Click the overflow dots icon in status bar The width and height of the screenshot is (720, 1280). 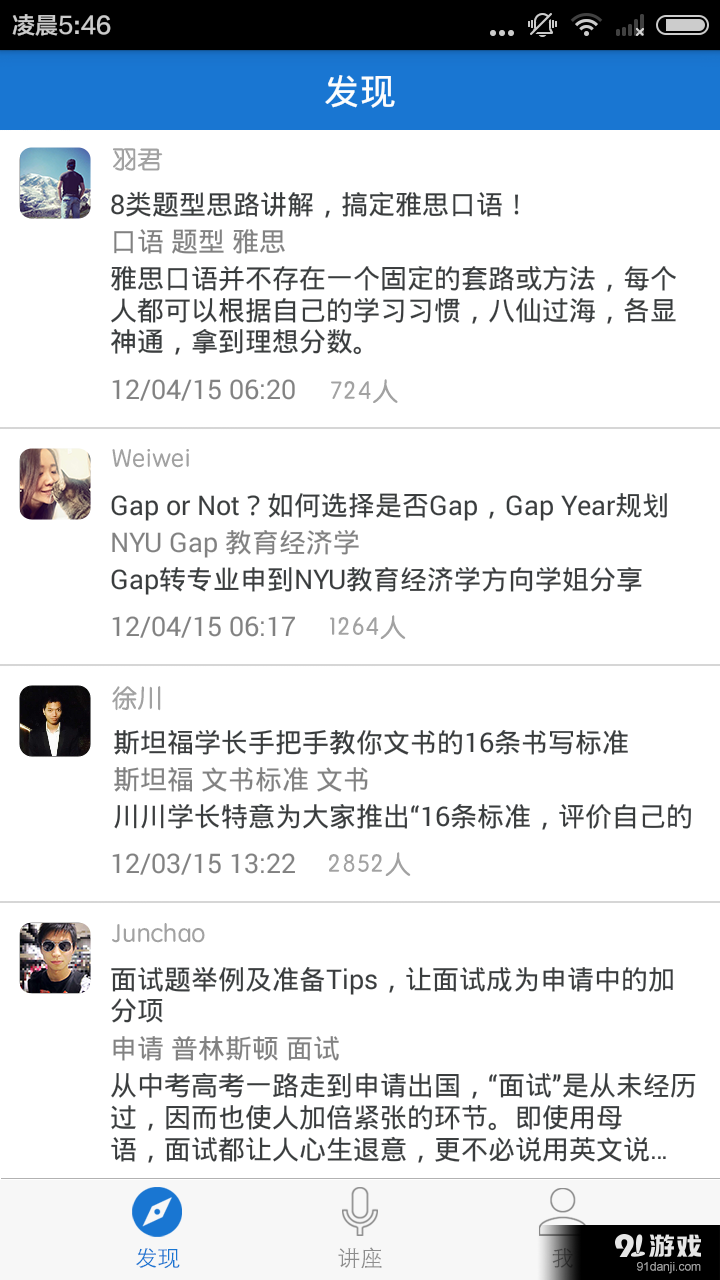point(500,31)
